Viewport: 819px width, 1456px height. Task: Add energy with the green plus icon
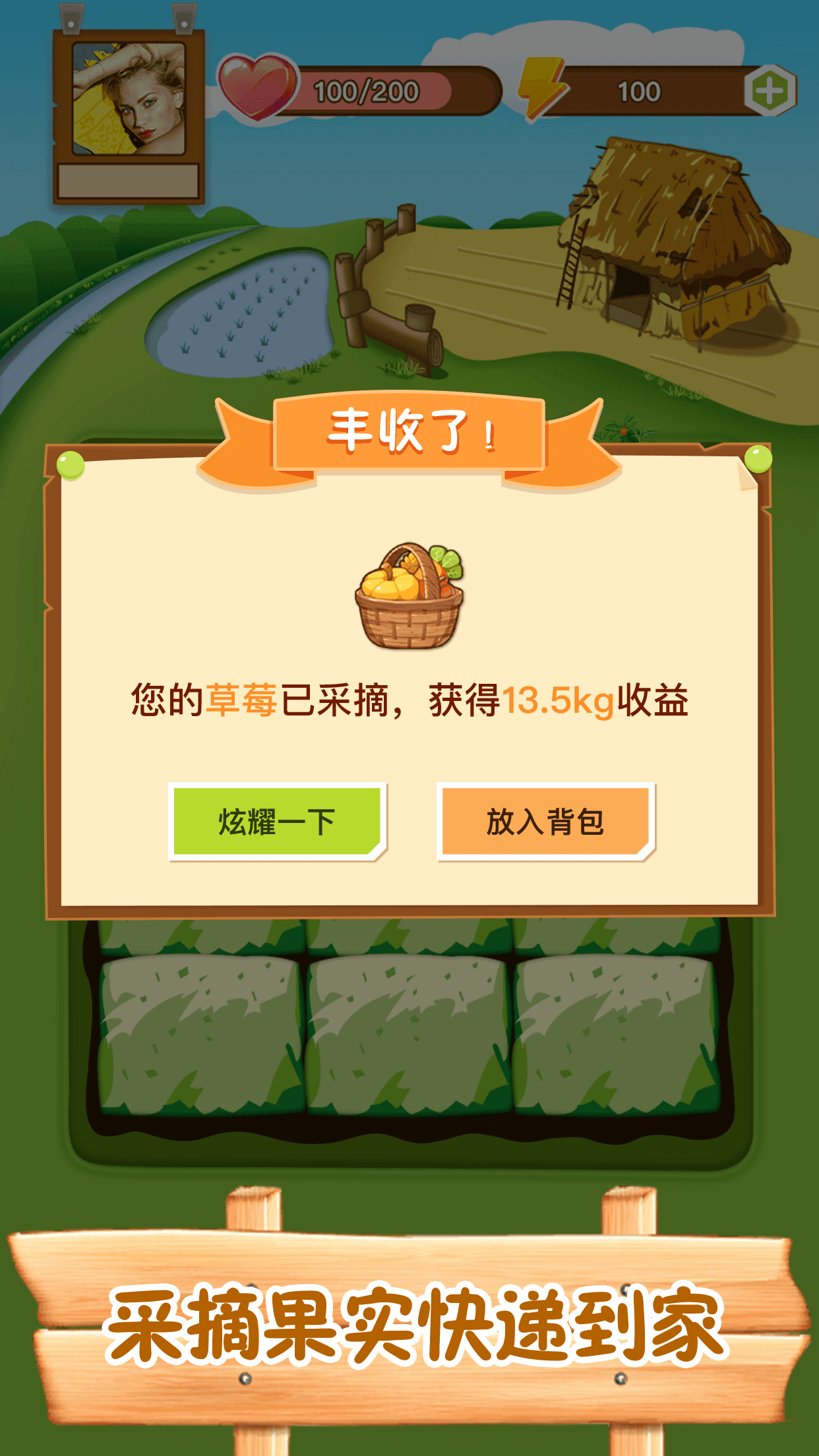coord(770,91)
